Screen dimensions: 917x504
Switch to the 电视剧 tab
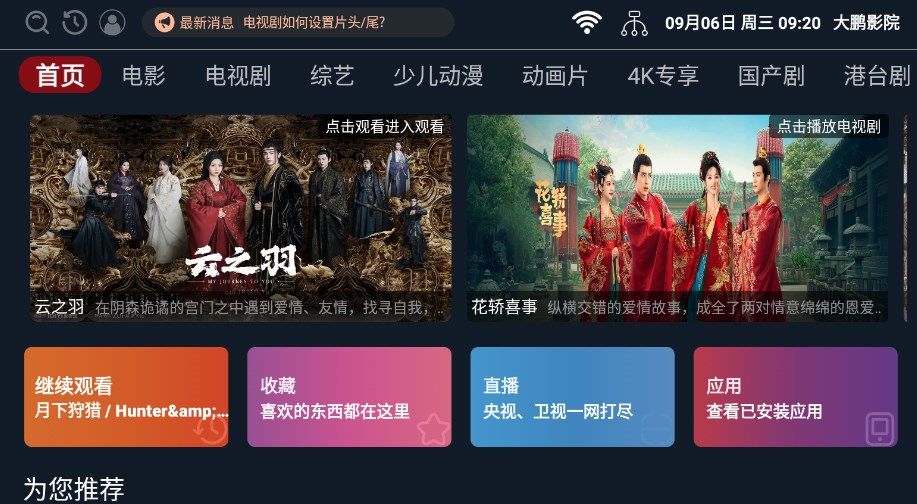click(x=237, y=76)
